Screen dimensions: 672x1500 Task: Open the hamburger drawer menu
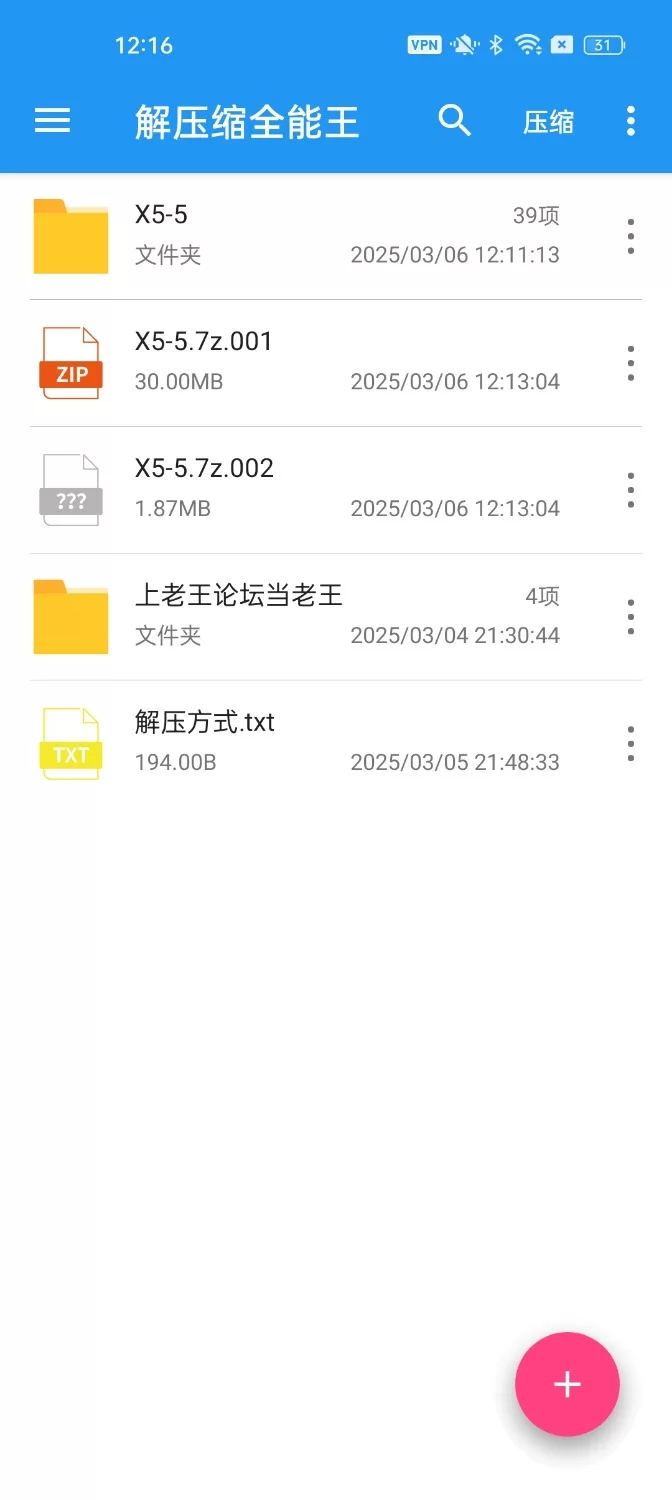tap(52, 121)
